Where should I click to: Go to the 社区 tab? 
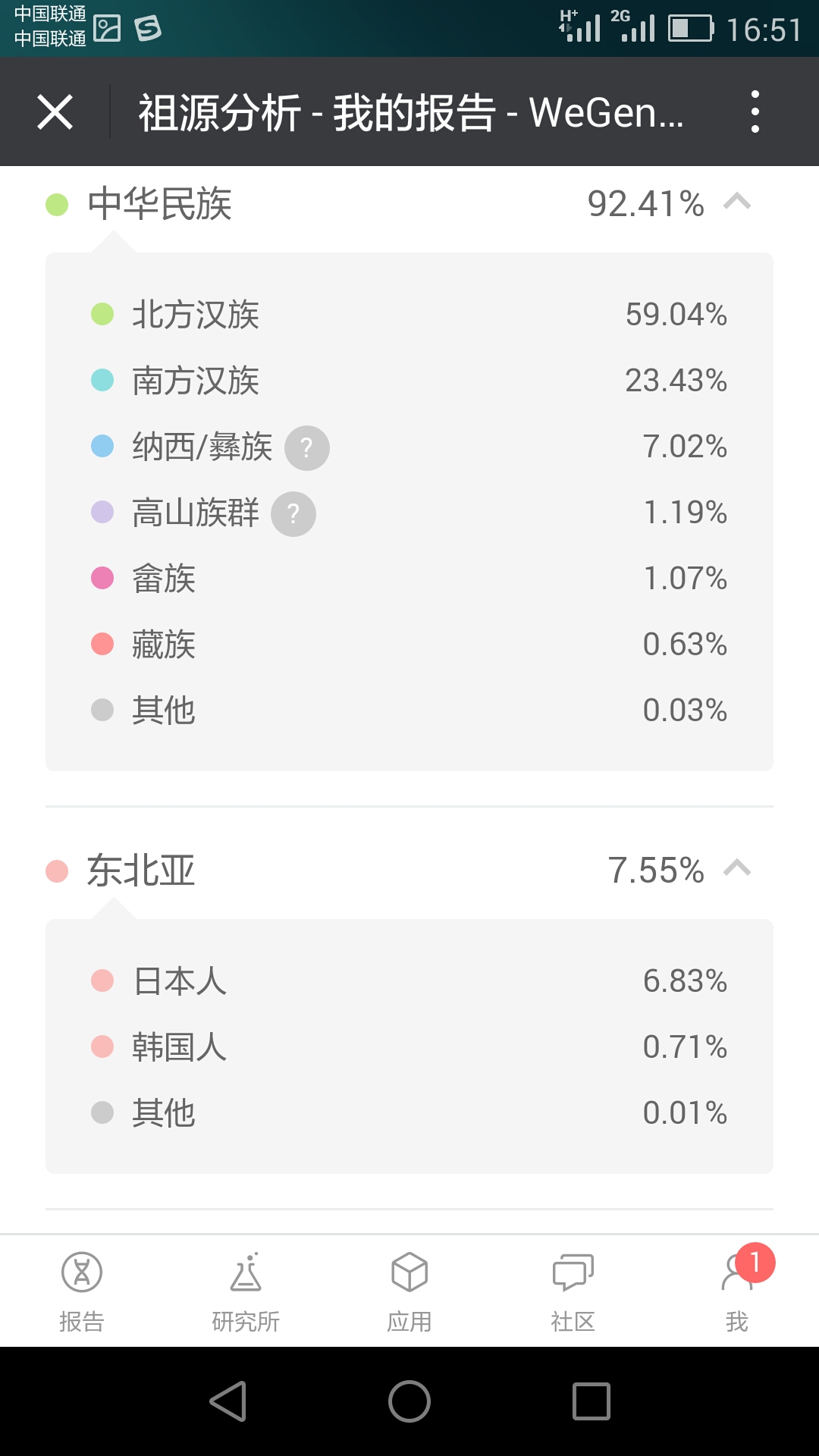pyautogui.click(x=573, y=1291)
